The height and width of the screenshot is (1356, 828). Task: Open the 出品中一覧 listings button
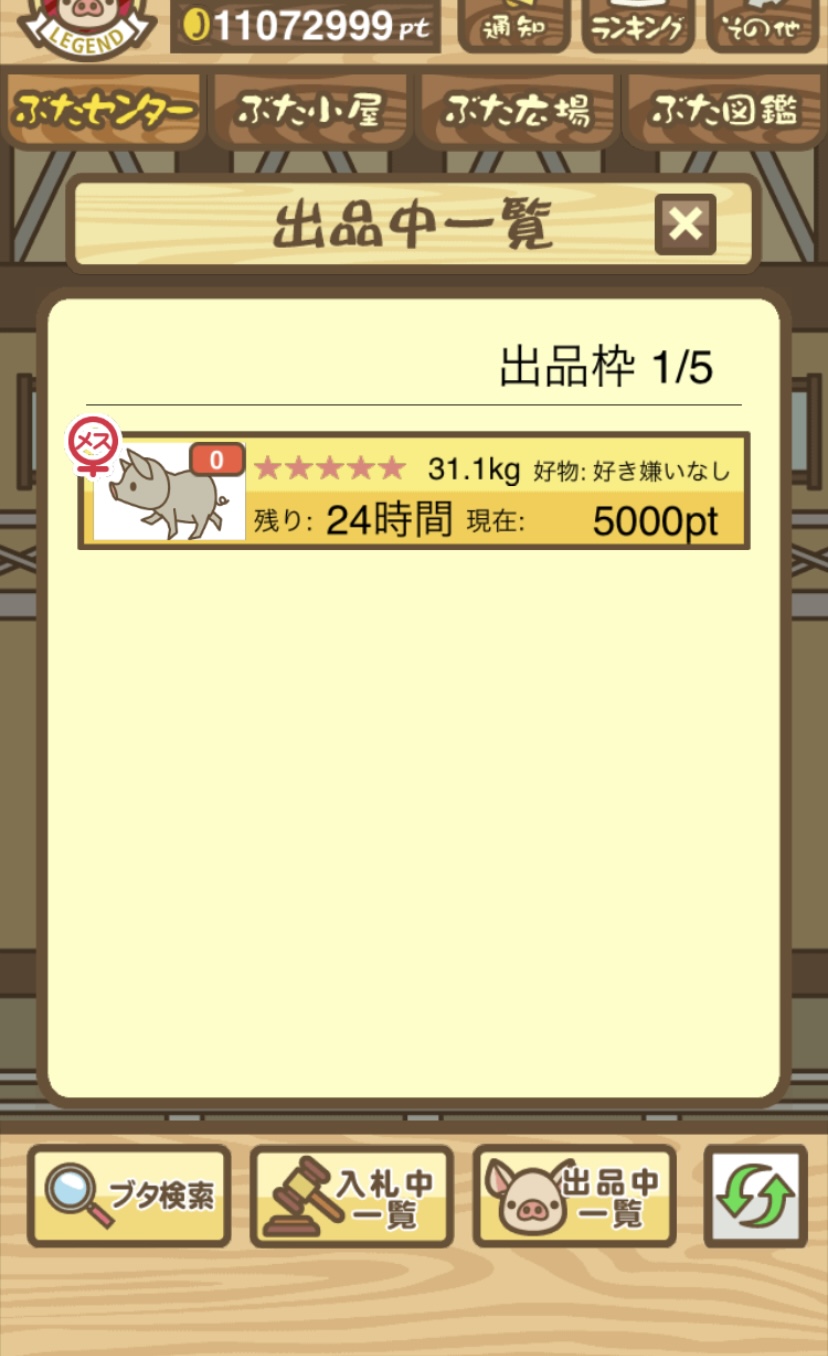coord(574,1196)
